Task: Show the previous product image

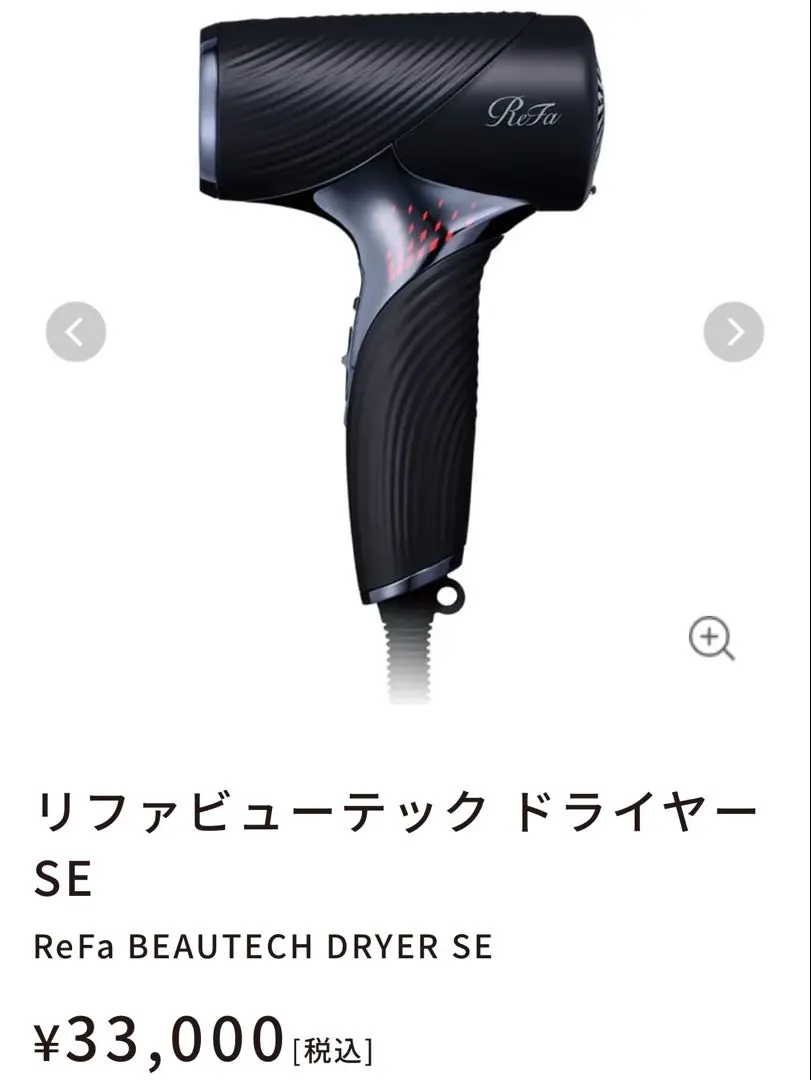Action: 76,331
